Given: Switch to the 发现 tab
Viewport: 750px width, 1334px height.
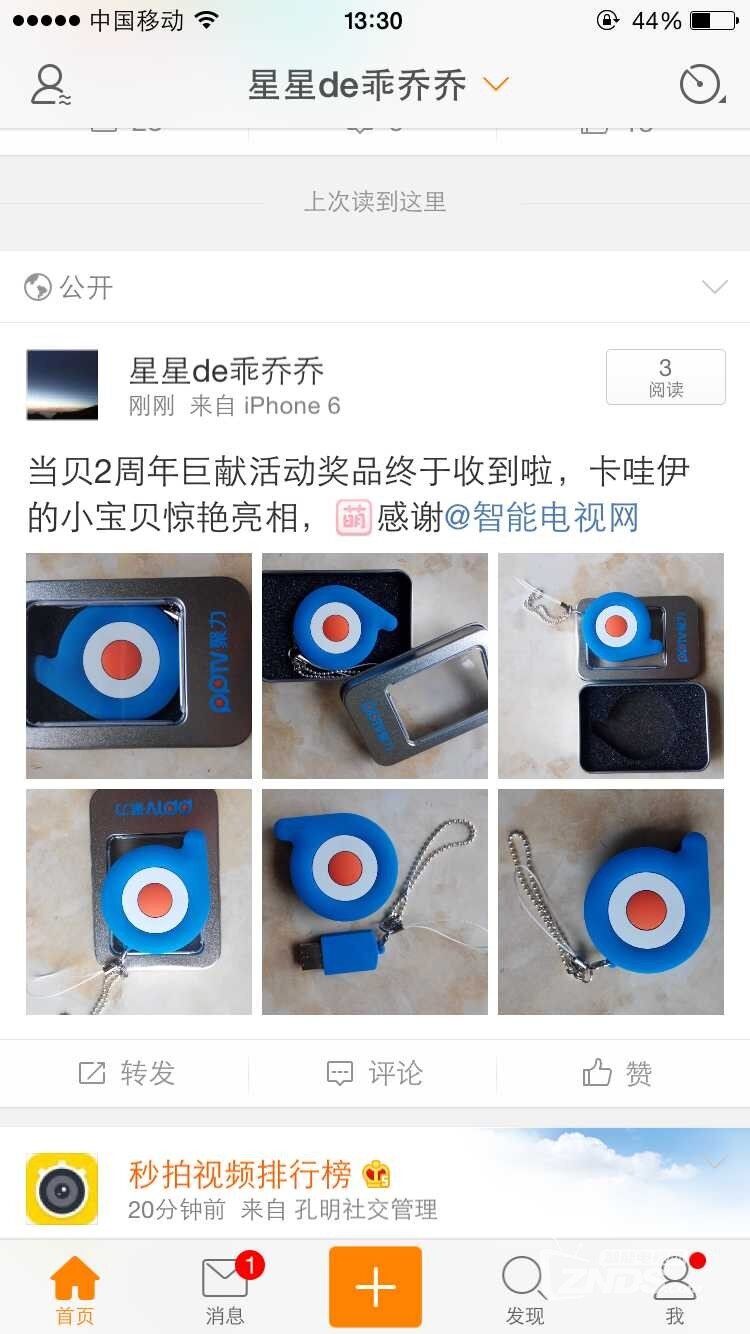Looking at the screenshot, I should click(524, 1288).
